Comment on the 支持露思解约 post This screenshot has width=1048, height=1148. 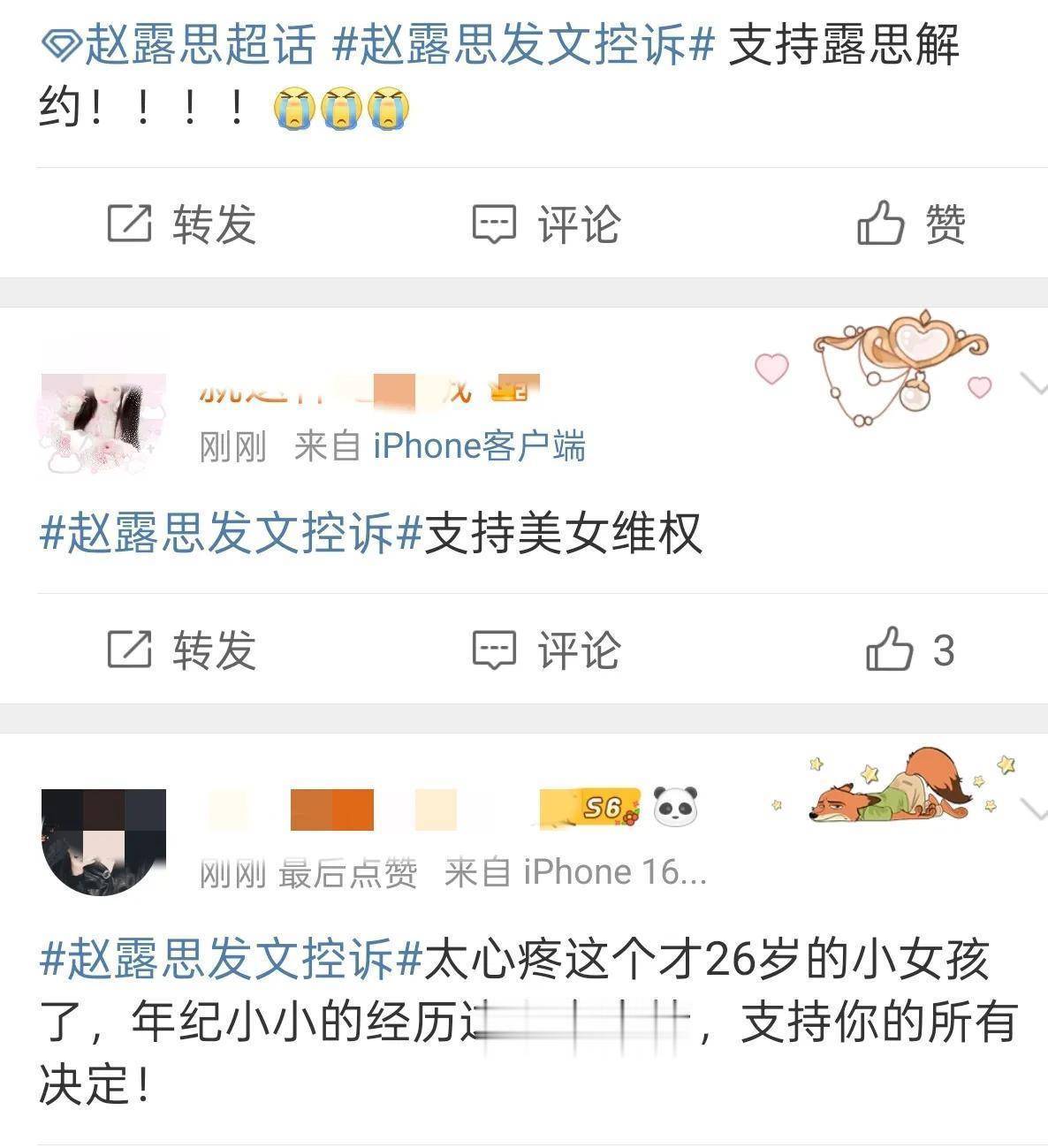546,224
